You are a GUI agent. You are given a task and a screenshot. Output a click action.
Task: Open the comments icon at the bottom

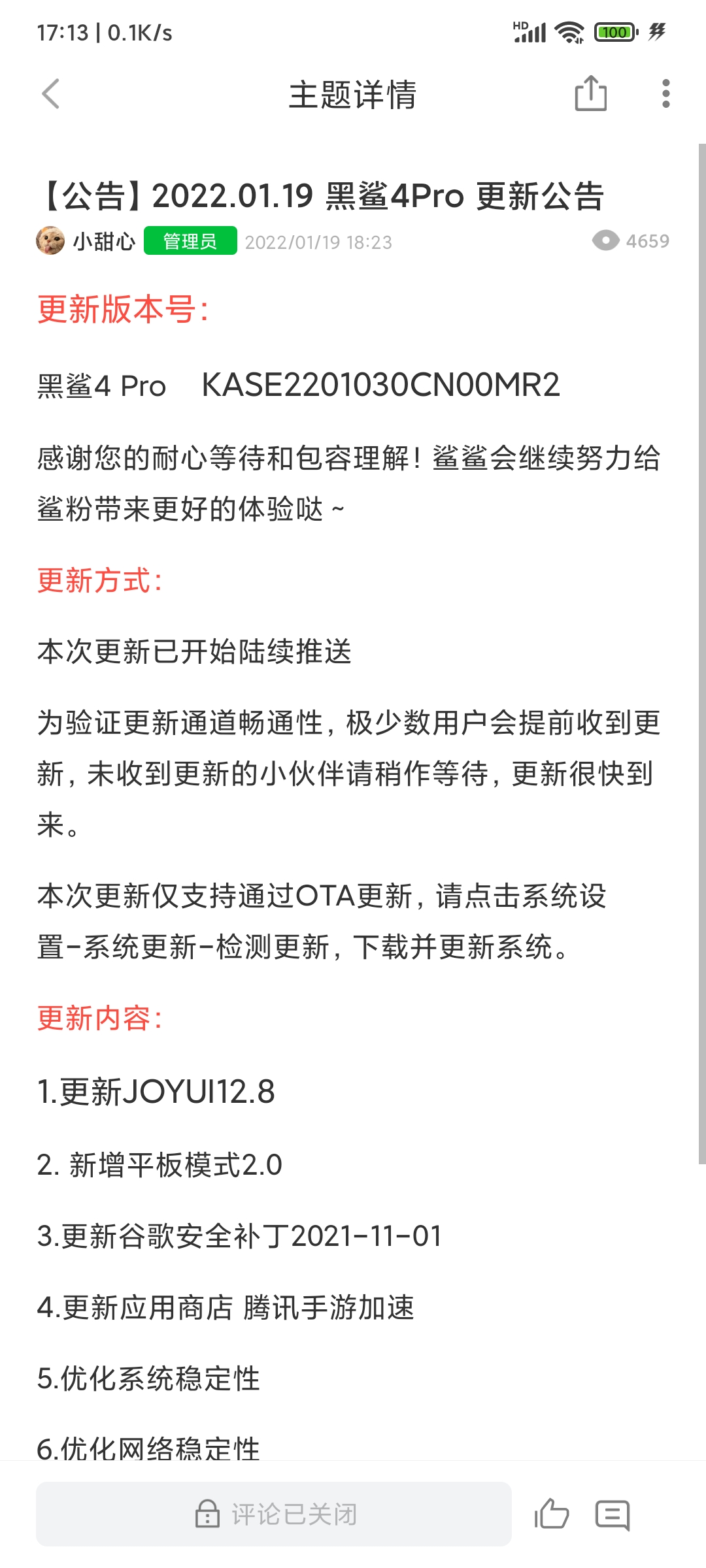pos(613,1515)
